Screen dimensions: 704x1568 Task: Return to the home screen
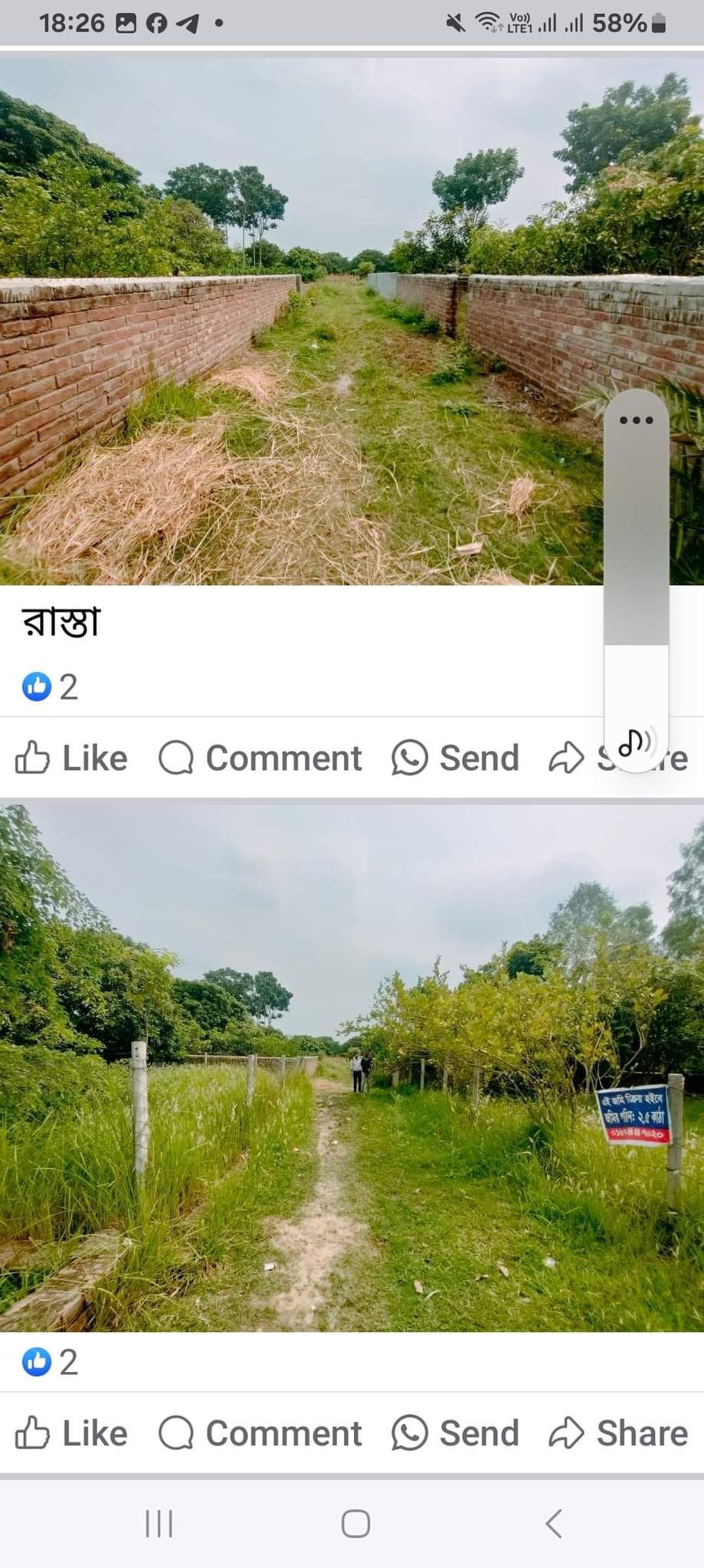coord(355,1524)
